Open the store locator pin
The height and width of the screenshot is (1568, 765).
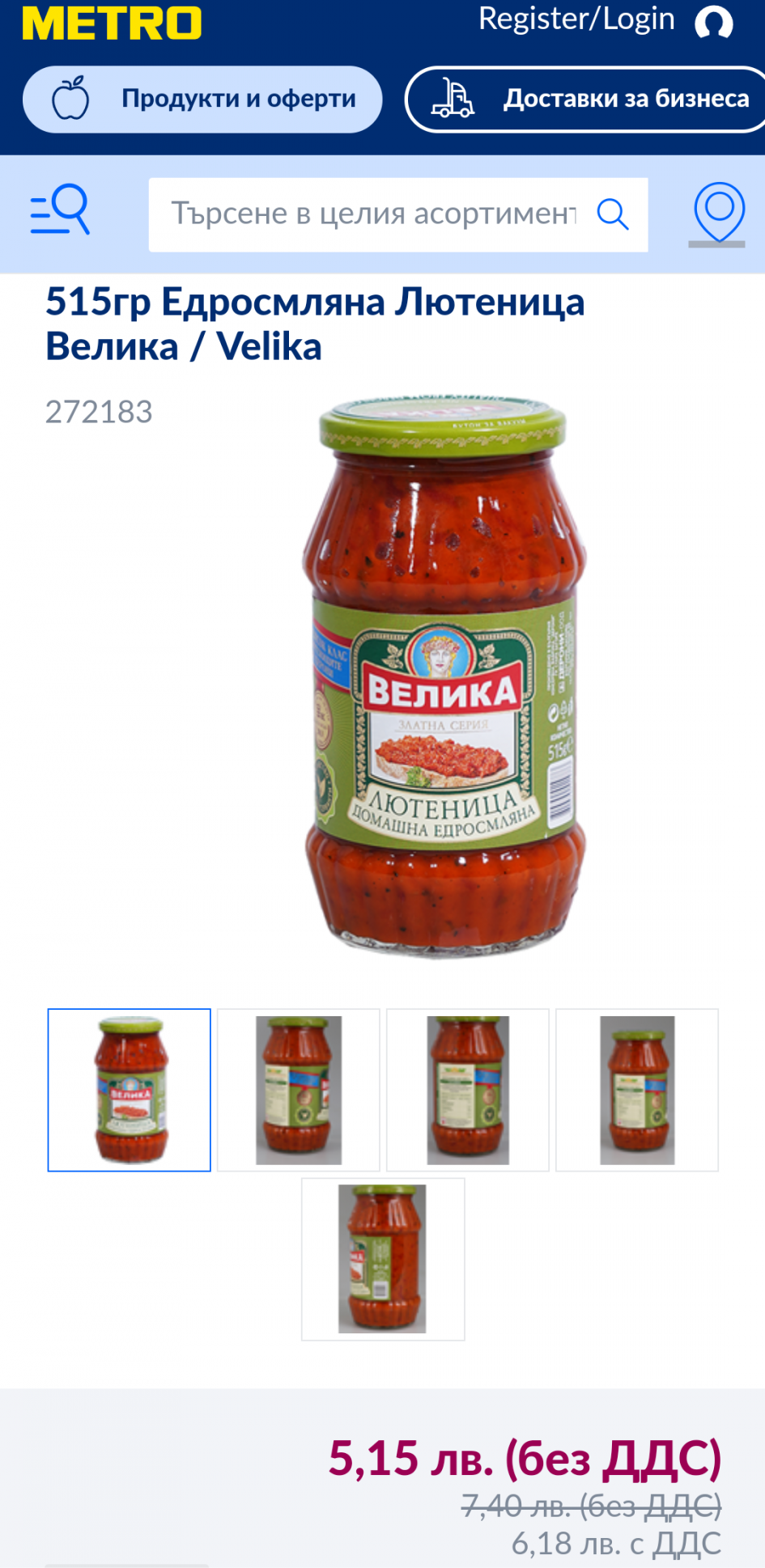tap(718, 214)
